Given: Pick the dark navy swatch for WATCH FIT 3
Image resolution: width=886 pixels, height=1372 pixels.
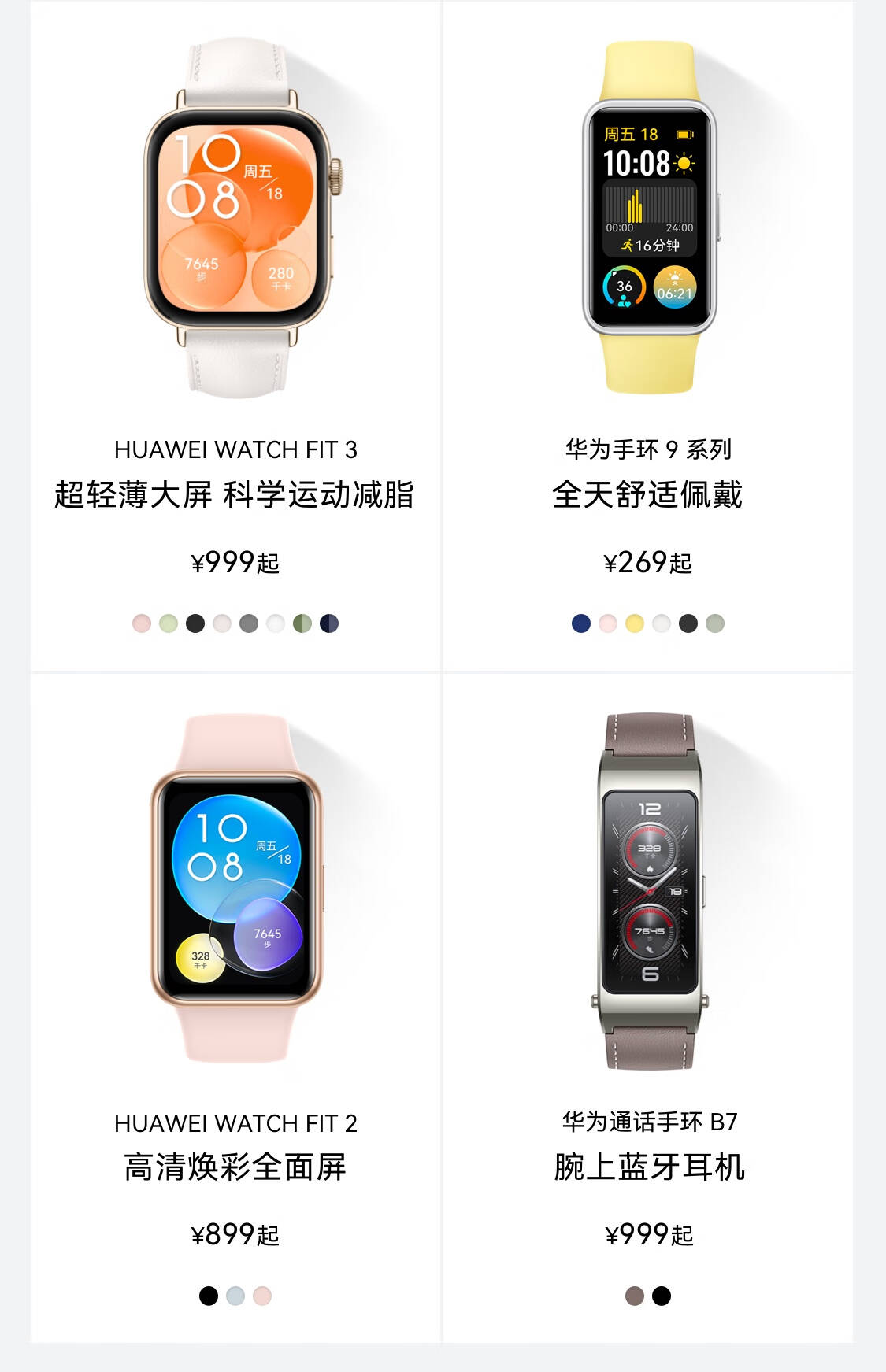Looking at the screenshot, I should [329, 623].
